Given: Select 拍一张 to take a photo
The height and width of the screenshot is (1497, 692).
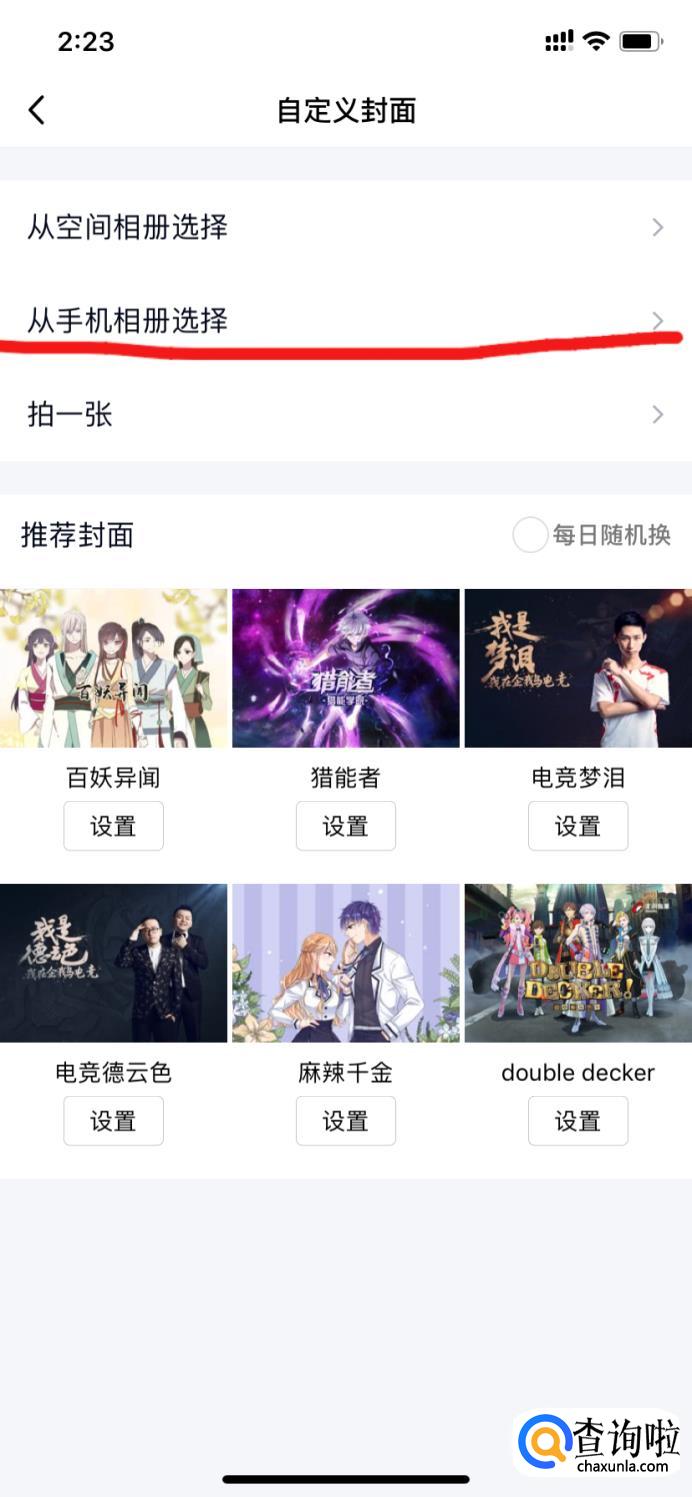Looking at the screenshot, I should [x=345, y=414].
